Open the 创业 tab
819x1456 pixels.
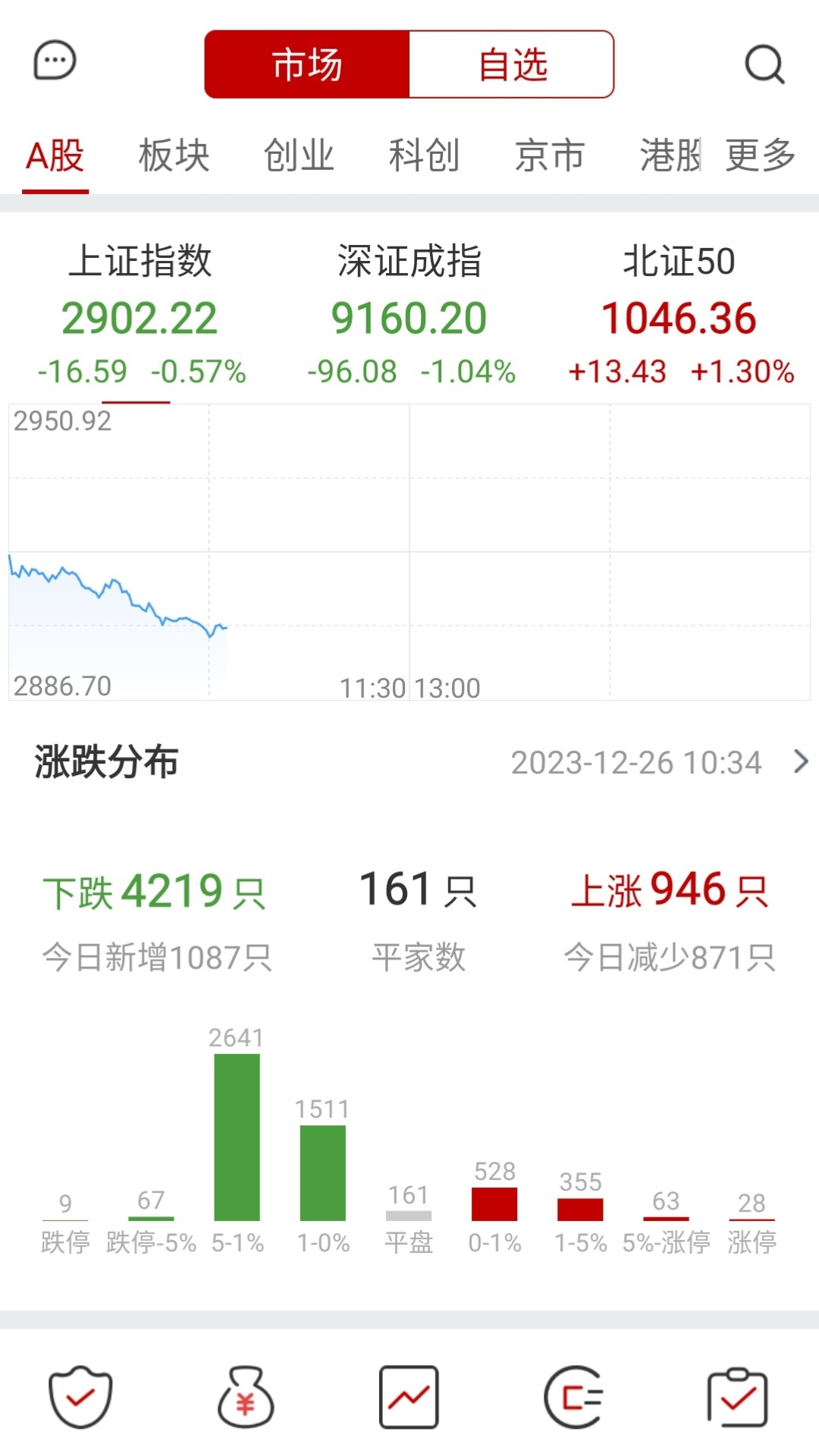299,156
